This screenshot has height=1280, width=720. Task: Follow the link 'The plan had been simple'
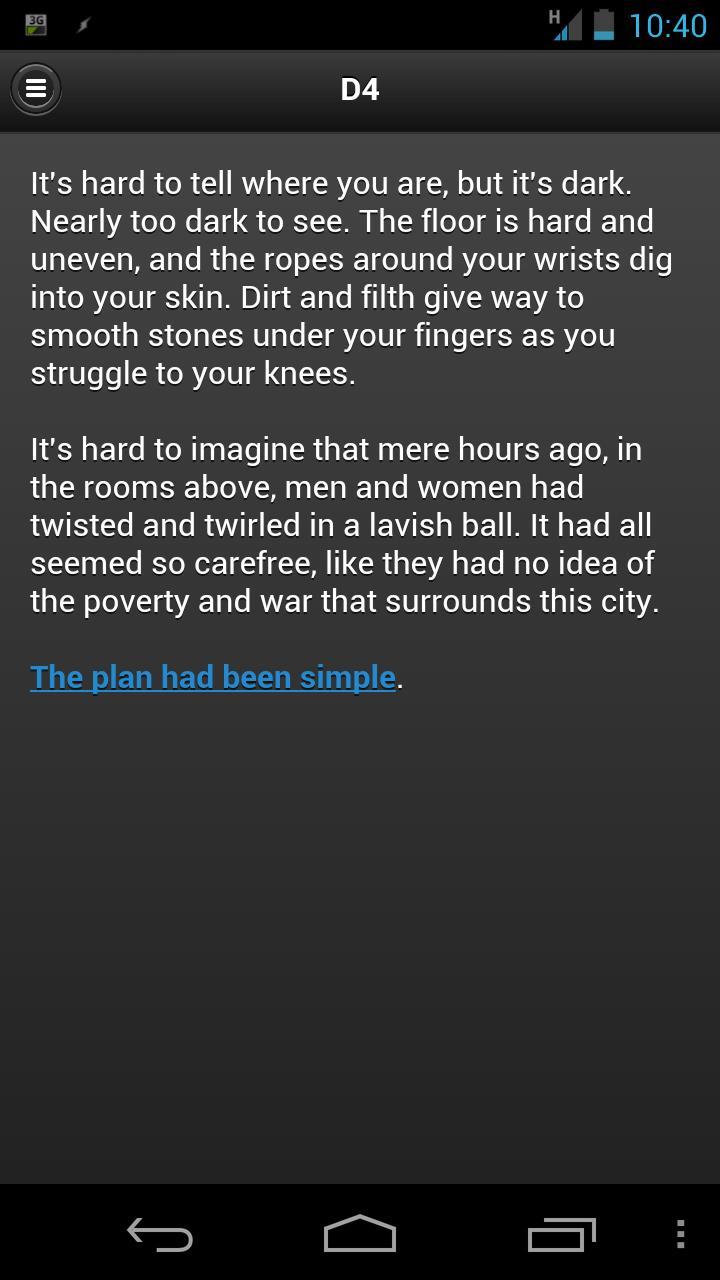coord(212,677)
